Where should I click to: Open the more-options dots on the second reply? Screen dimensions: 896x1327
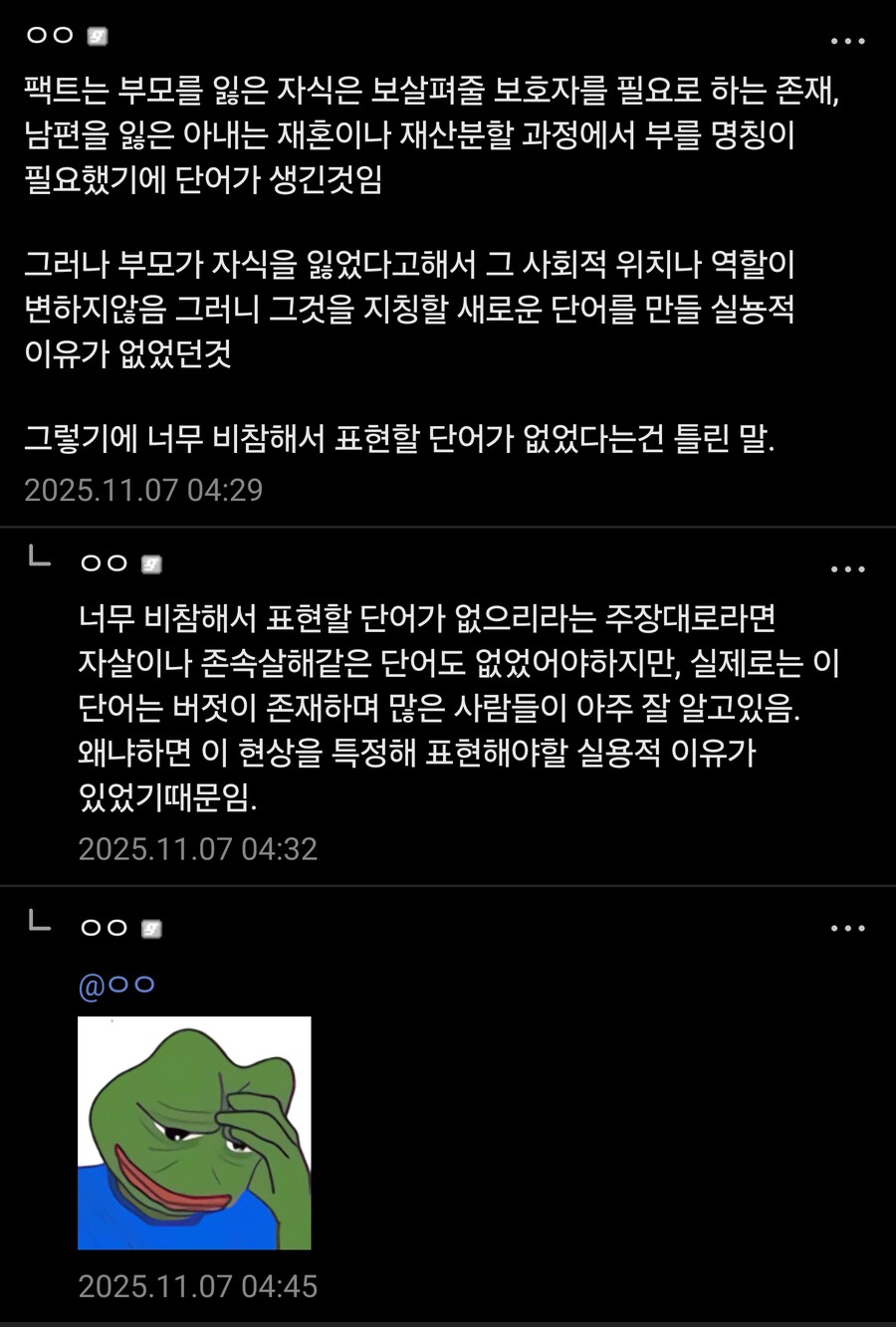(x=847, y=567)
